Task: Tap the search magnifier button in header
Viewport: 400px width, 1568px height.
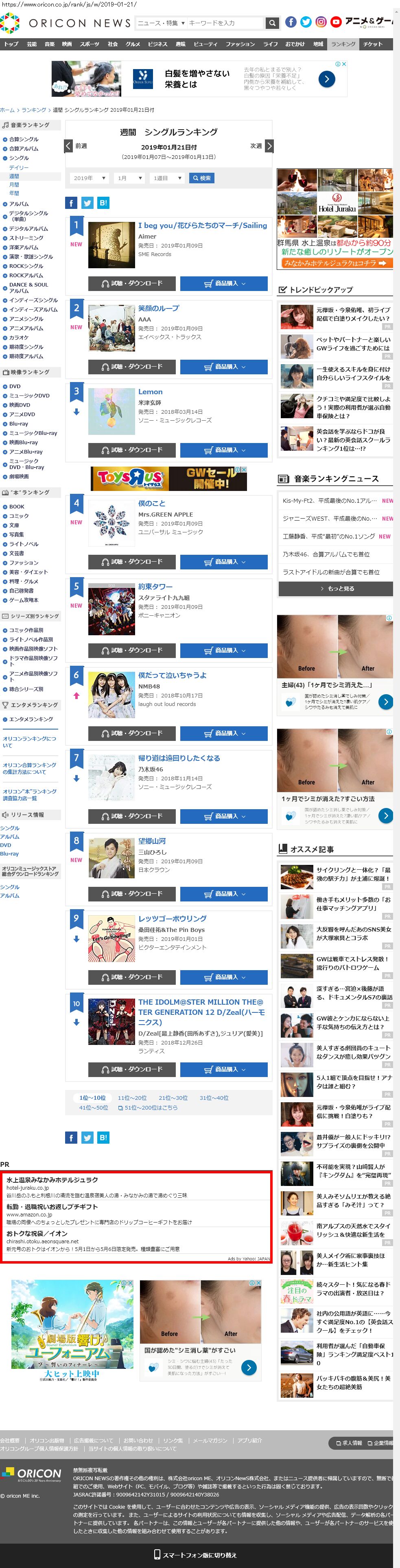Action: coord(273,23)
